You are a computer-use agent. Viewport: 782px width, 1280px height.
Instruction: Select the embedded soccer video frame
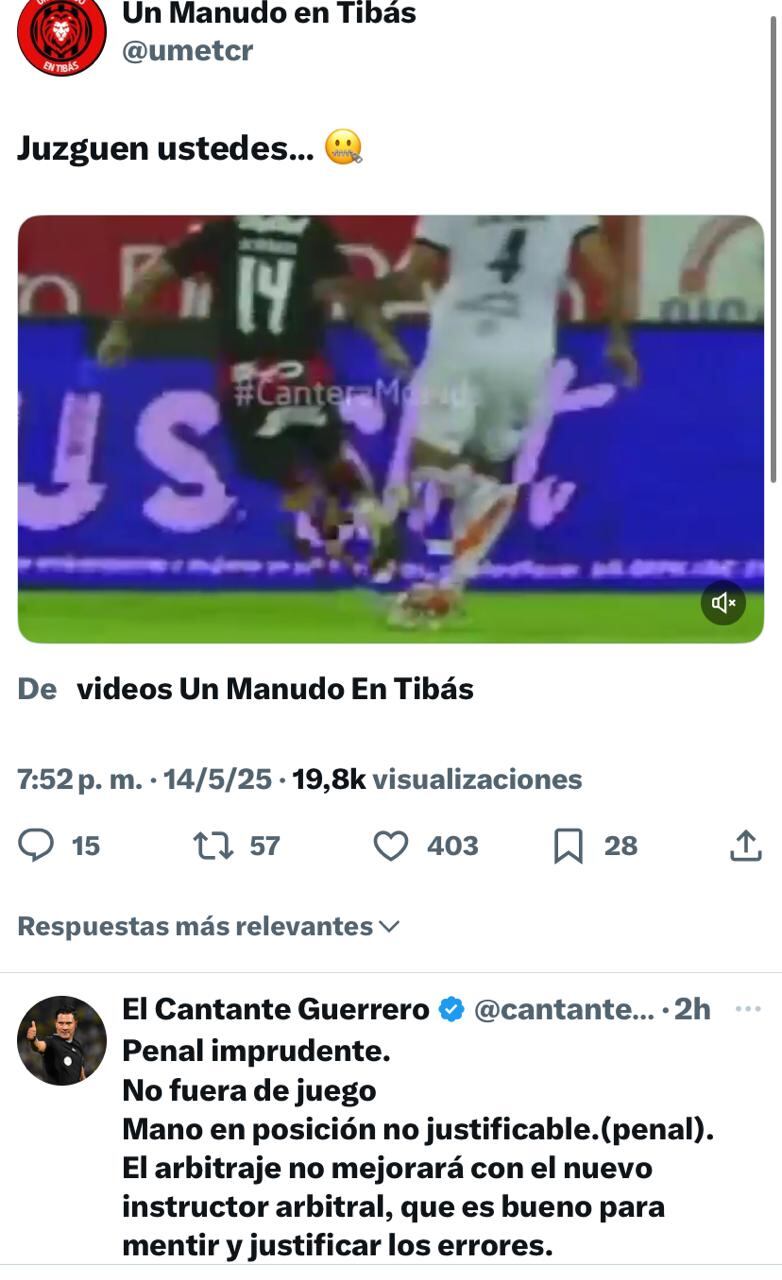click(390, 428)
